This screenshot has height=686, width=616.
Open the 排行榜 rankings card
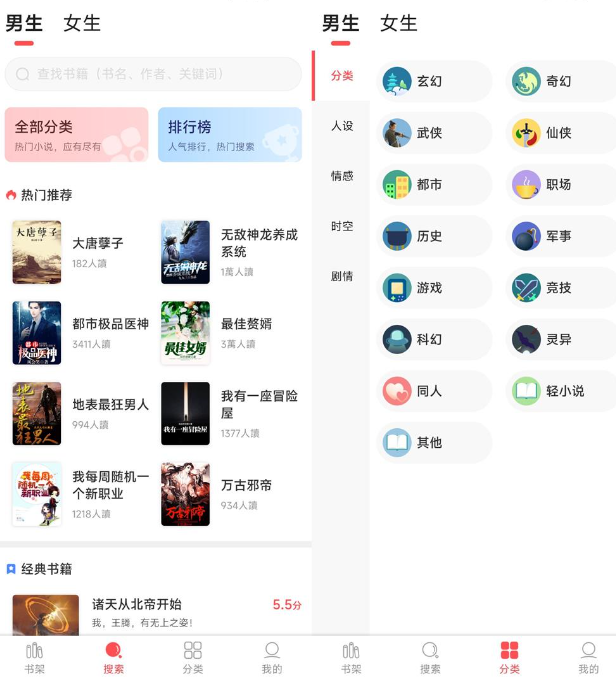[229, 135]
